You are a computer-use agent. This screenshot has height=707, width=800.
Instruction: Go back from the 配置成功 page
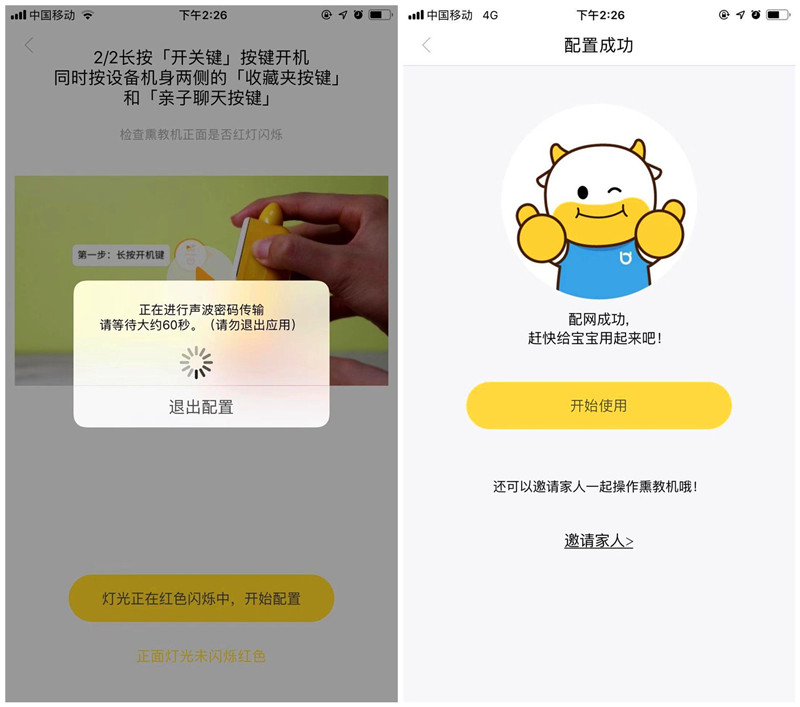pyautogui.click(x=427, y=45)
